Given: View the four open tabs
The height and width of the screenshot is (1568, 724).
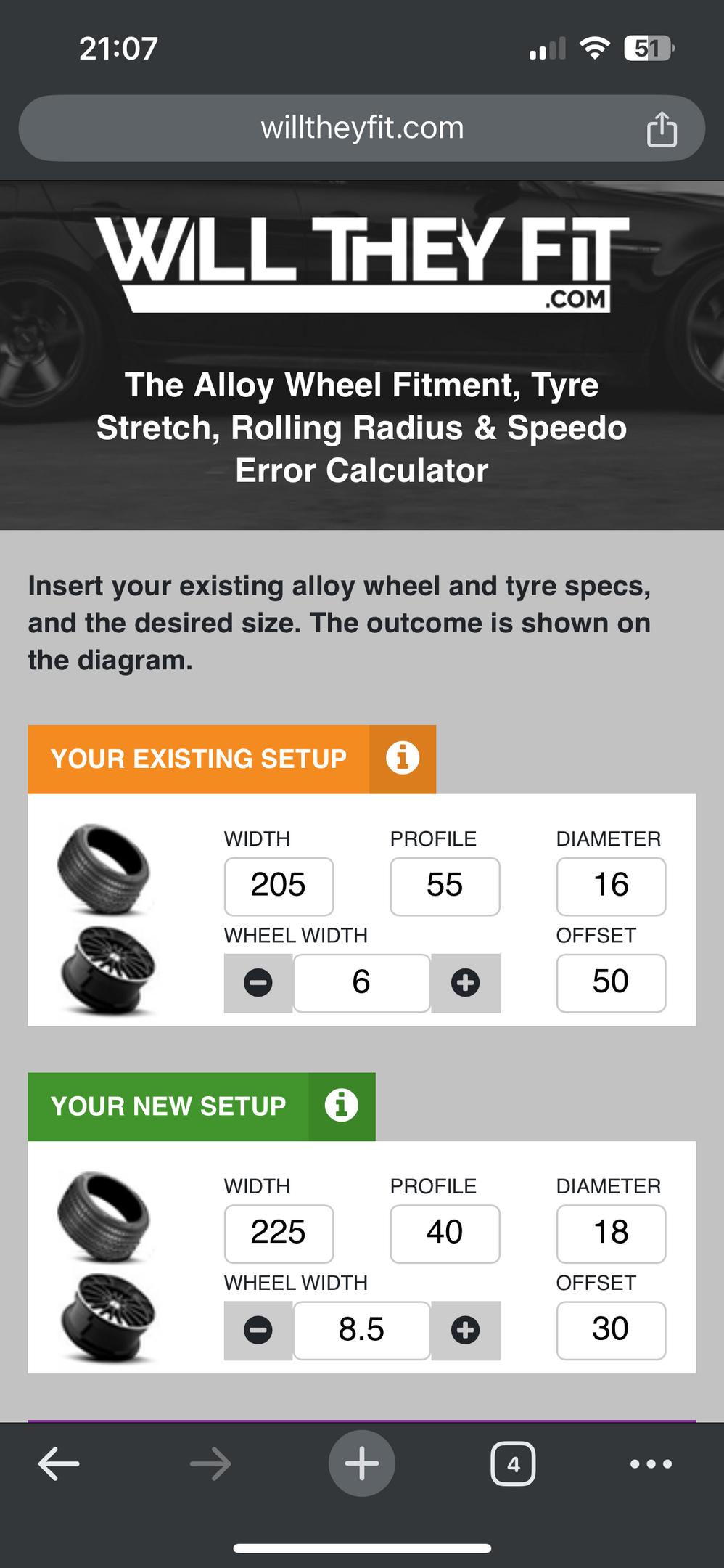Looking at the screenshot, I should (513, 1464).
